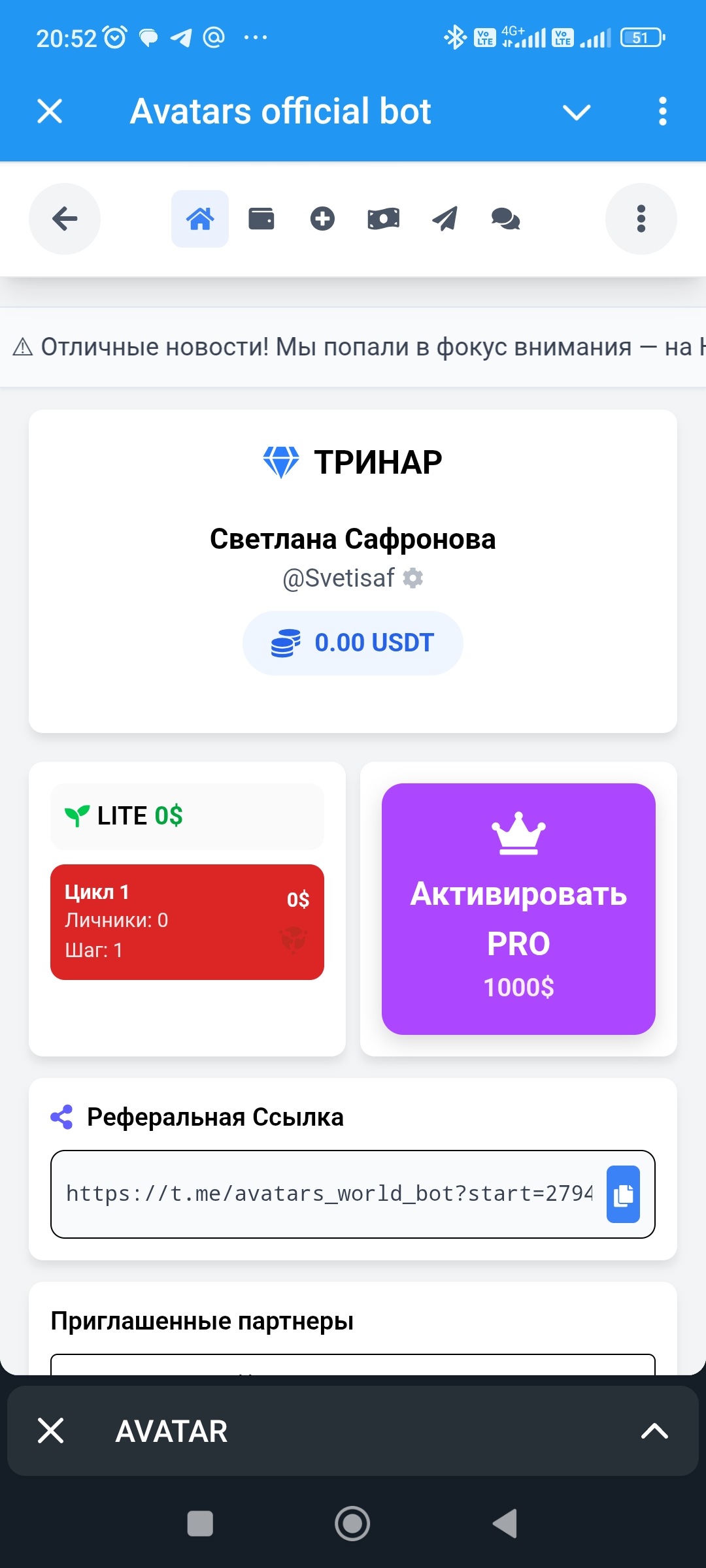Open the chat bubbles section
This screenshot has height=1568, width=706.
505,219
